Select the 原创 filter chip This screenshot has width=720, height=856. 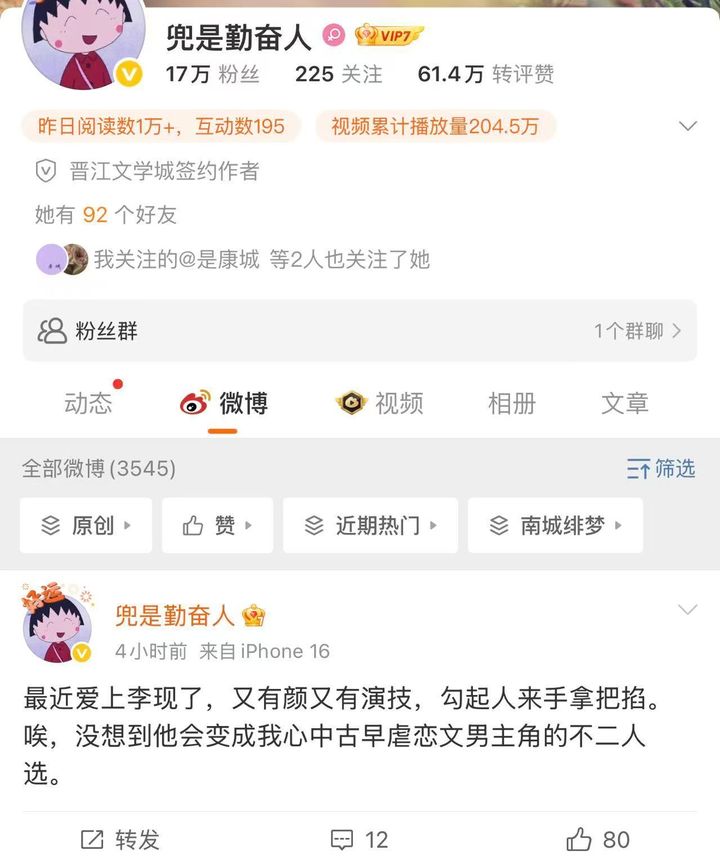point(86,525)
